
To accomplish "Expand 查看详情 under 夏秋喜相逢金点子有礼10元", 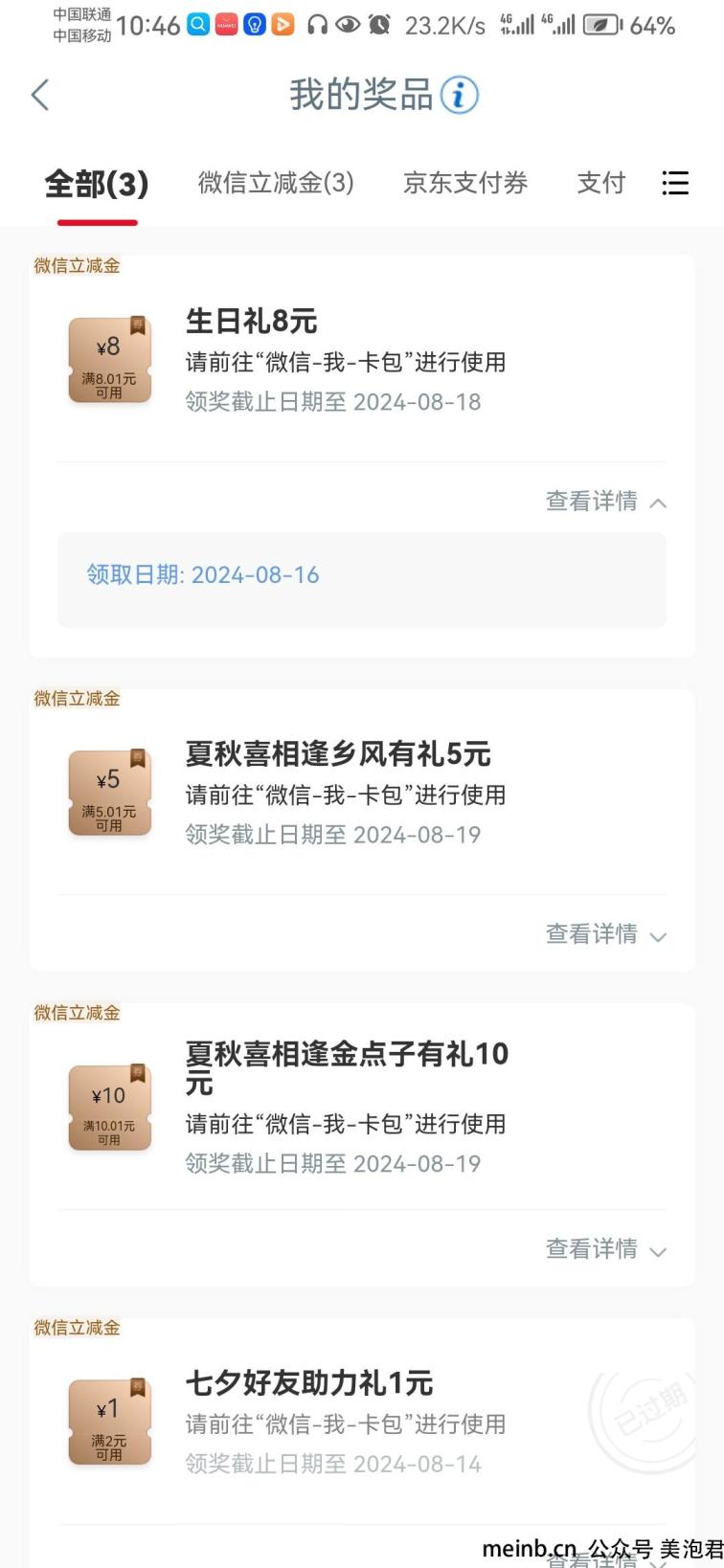I will pos(606,1248).
